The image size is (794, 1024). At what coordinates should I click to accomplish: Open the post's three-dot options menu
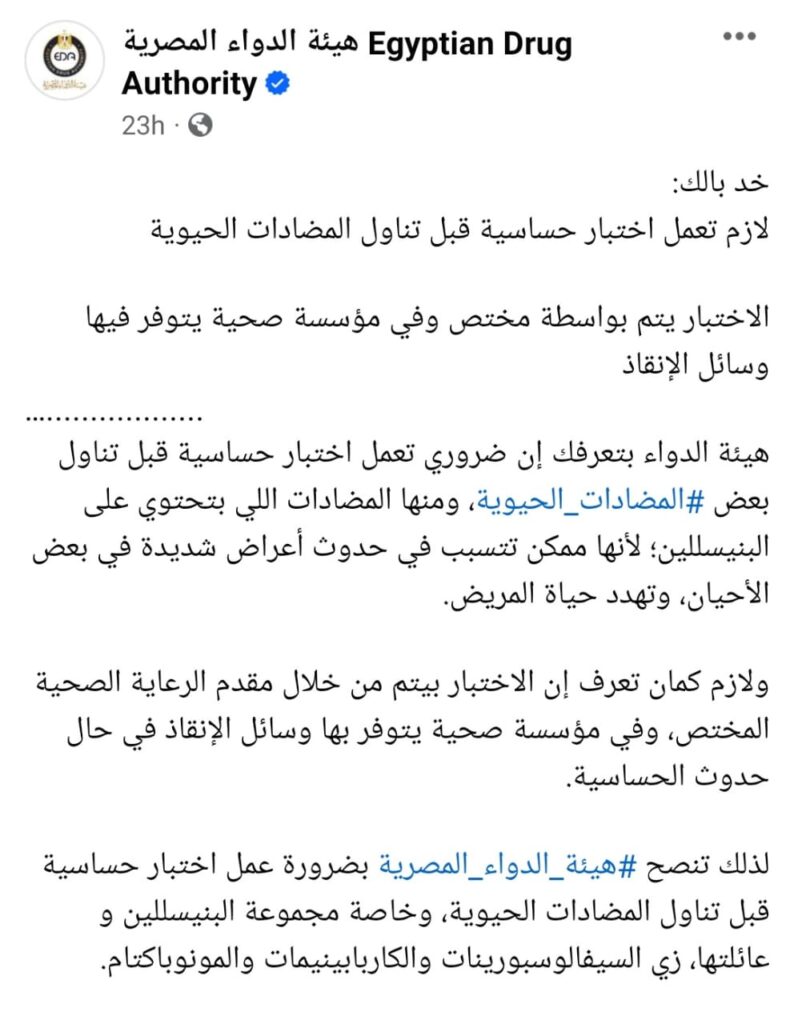point(739,37)
